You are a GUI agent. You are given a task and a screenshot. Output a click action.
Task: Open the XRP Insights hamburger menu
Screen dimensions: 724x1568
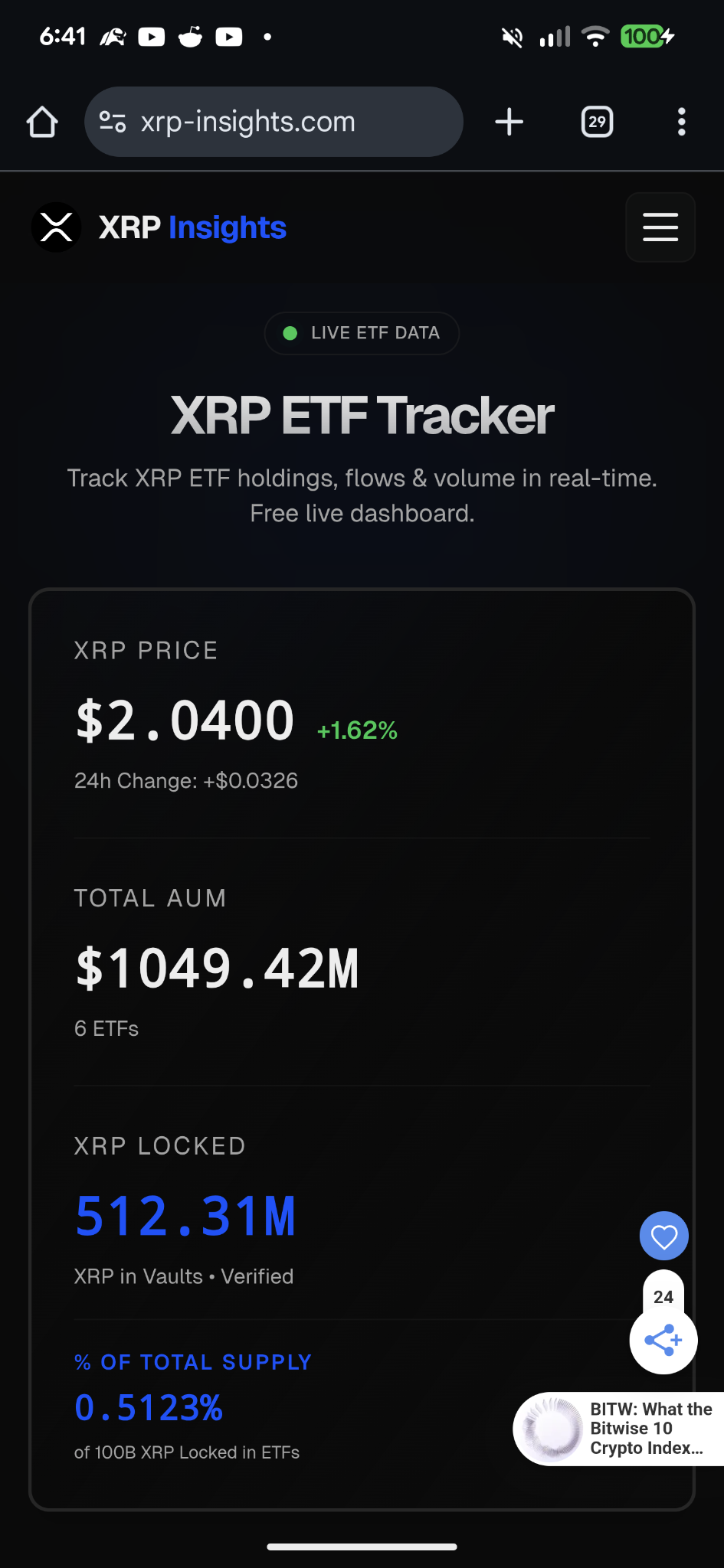click(x=660, y=227)
